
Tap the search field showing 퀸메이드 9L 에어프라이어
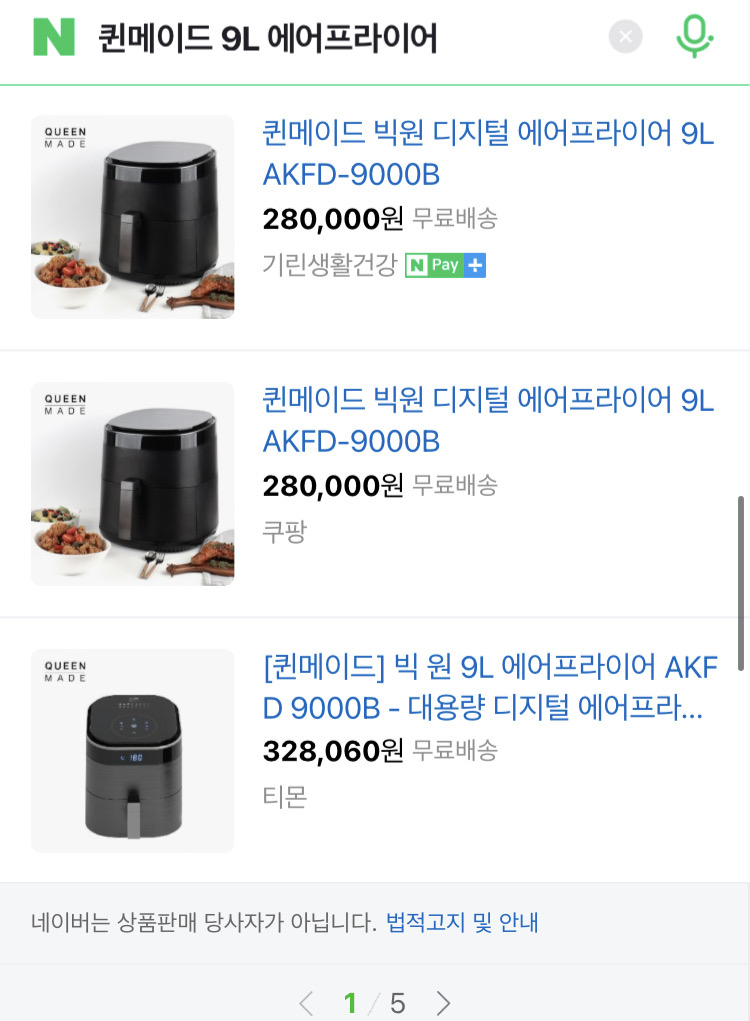coord(300,36)
